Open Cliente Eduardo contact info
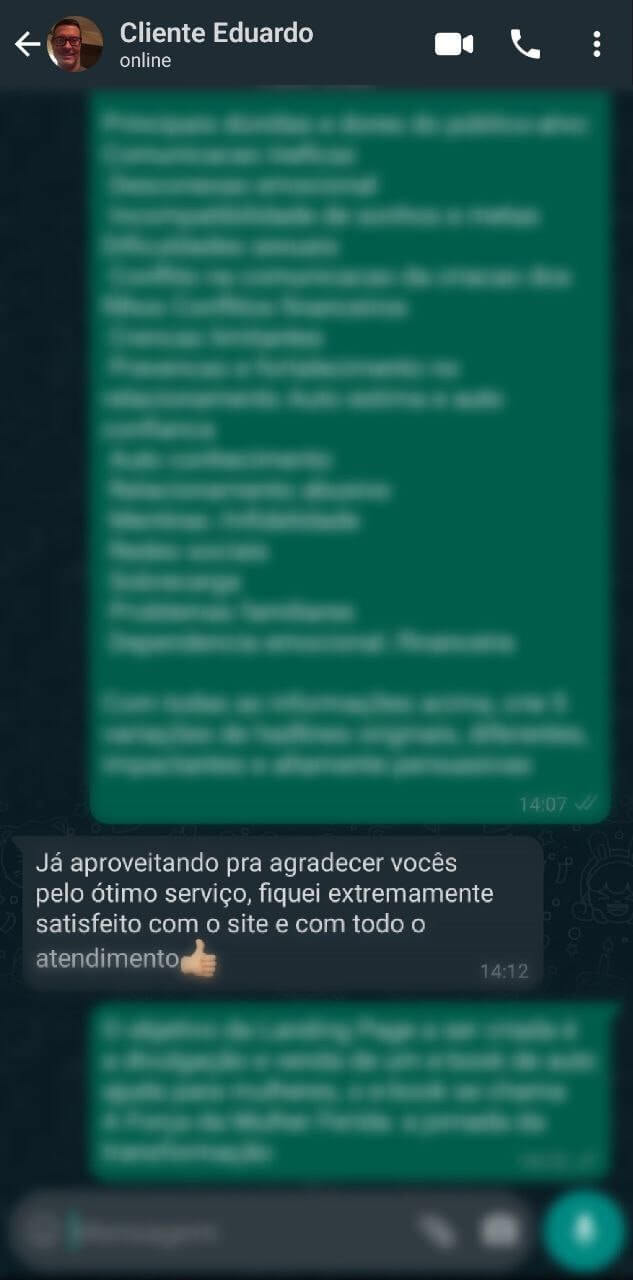Screen dimensions: 633x1280 pos(216,44)
